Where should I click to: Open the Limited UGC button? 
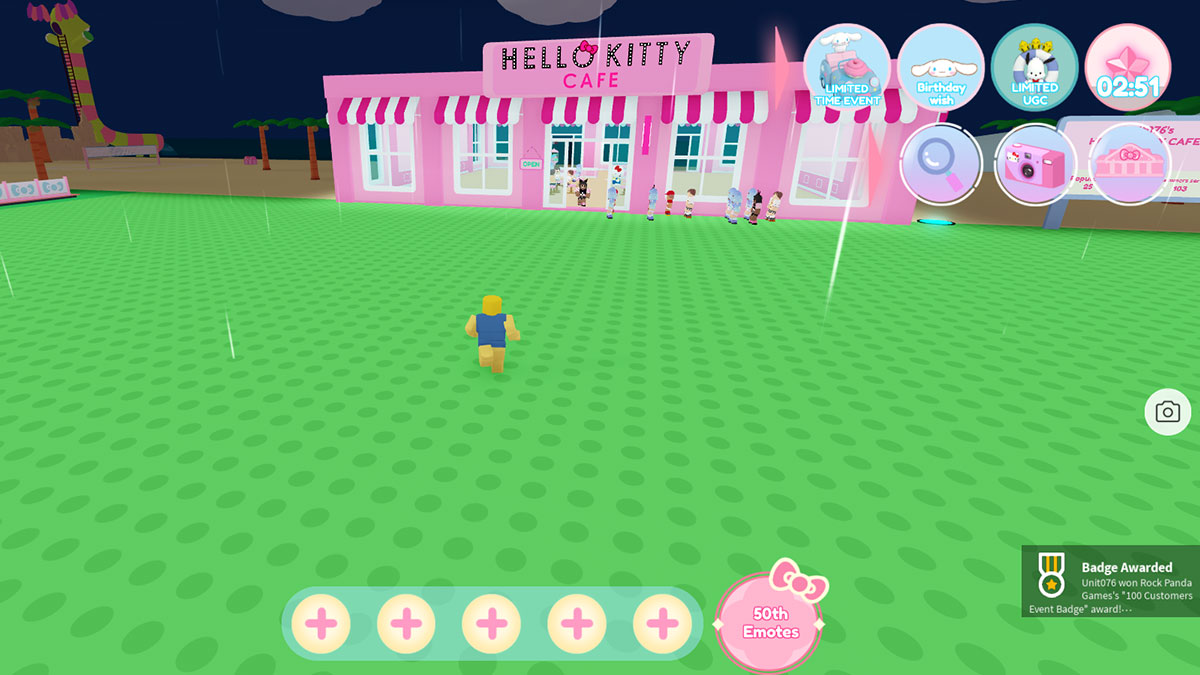pyautogui.click(x=1034, y=67)
